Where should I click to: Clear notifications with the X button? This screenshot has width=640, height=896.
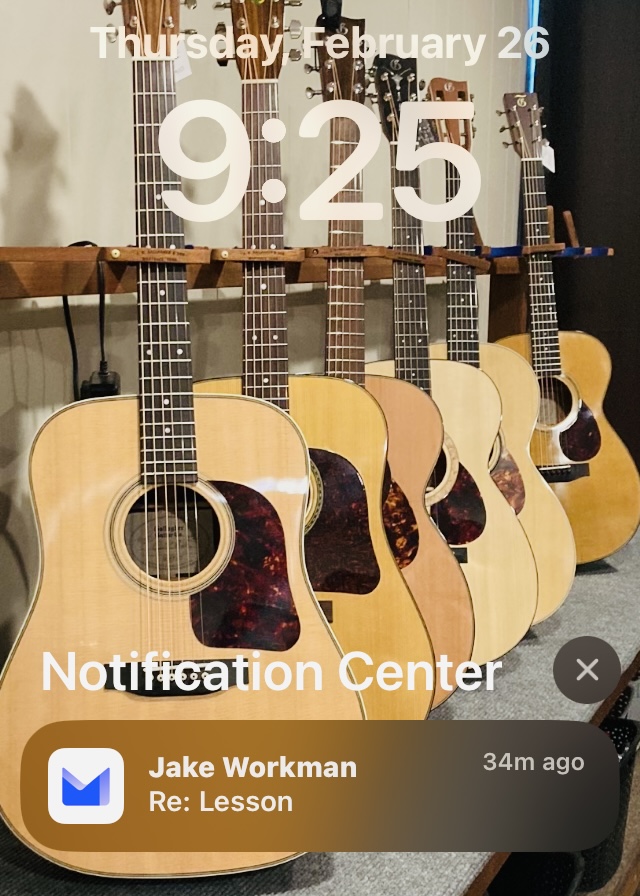(x=587, y=670)
